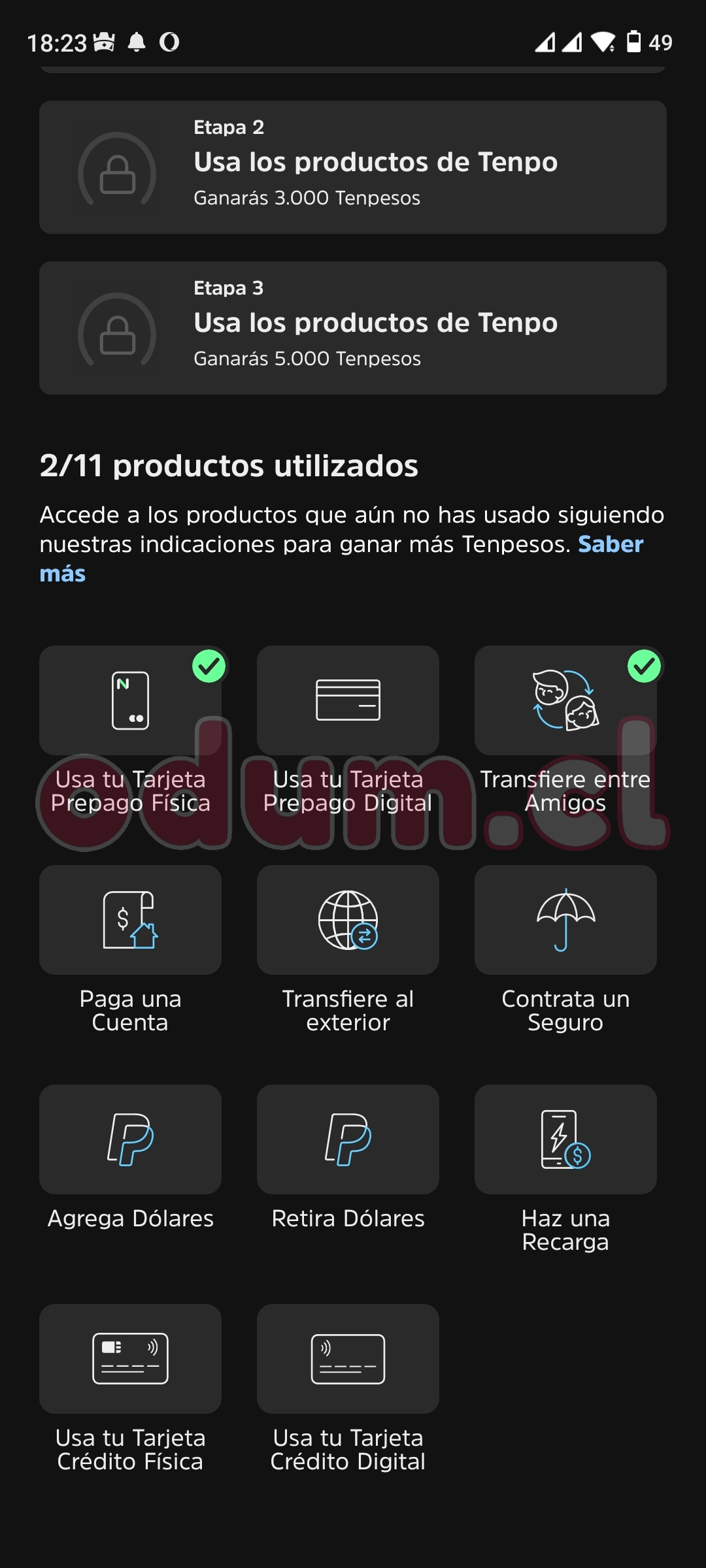The image size is (706, 1568).
Task: Open the Etapa 2 locked card
Action: pyautogui.click(x=353, y=167)
